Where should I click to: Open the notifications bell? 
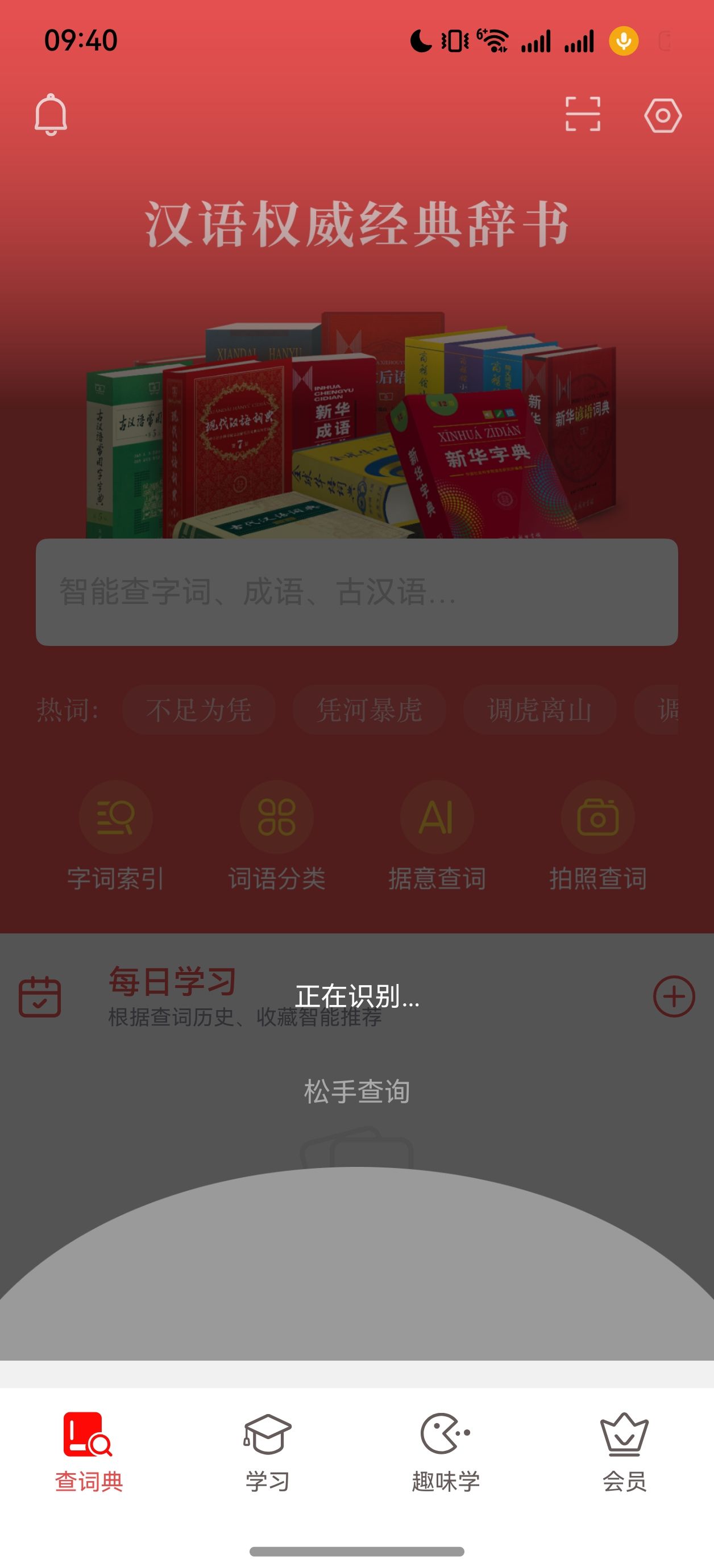point(51,114)
